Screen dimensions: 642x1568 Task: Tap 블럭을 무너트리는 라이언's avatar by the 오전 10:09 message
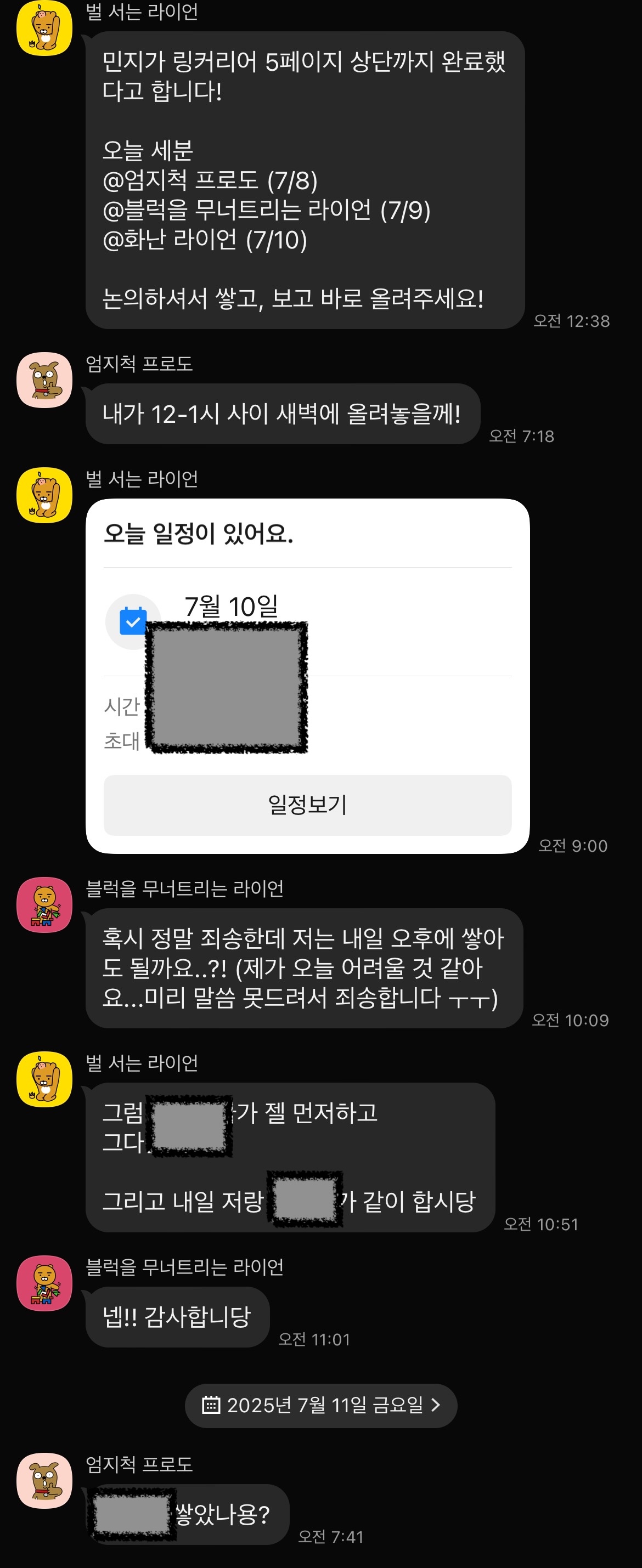[x=44, y=904]
